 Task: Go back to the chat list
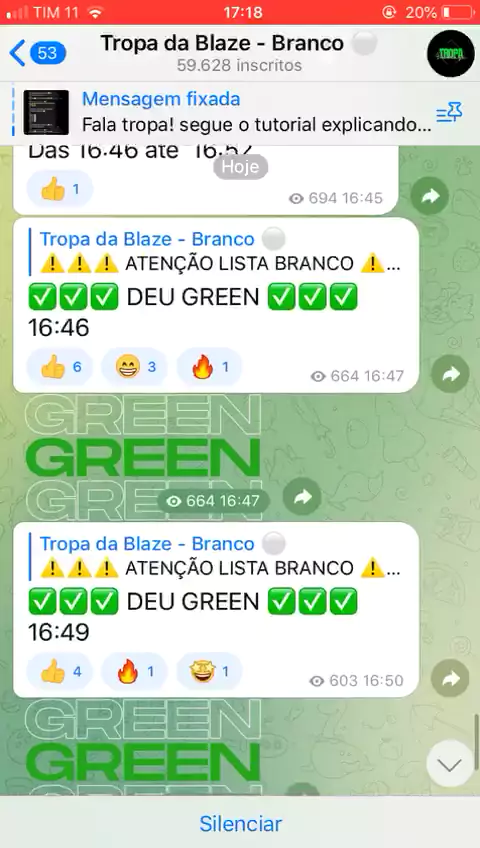37,53
